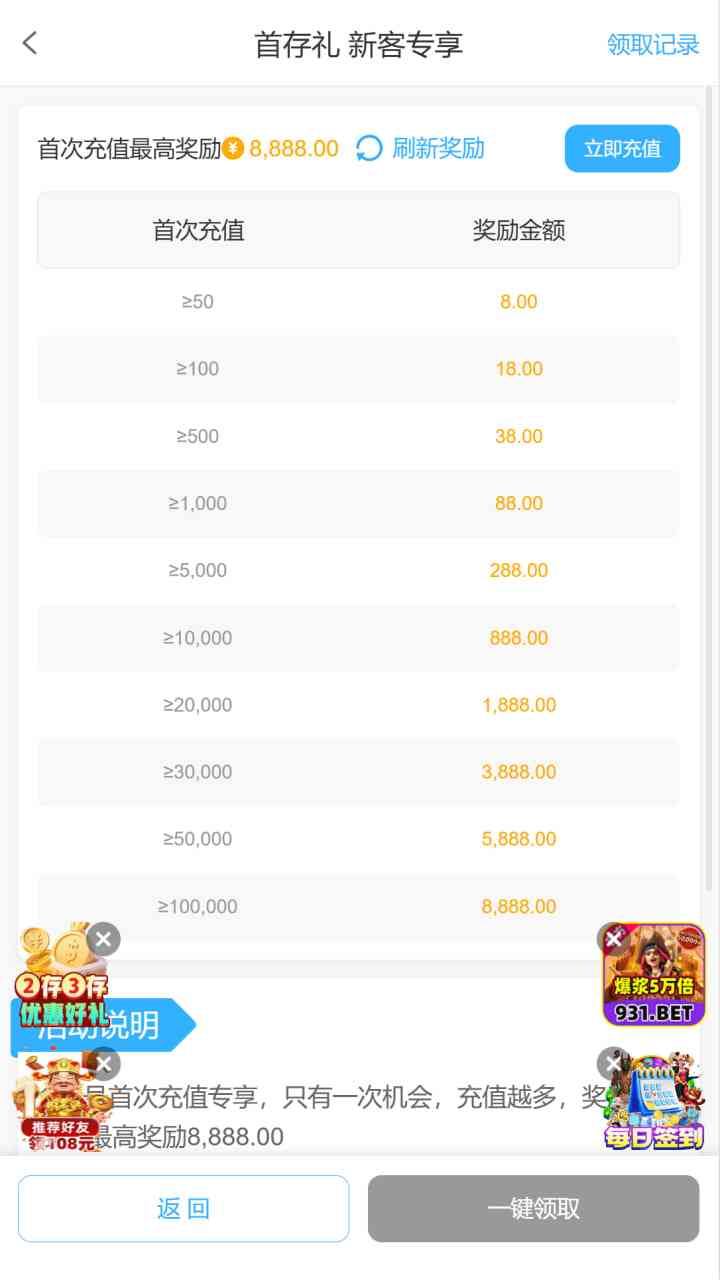The image size is (720, 1280).
Task: Open 领取记录 claim records
Action: (x=653, y=45)
